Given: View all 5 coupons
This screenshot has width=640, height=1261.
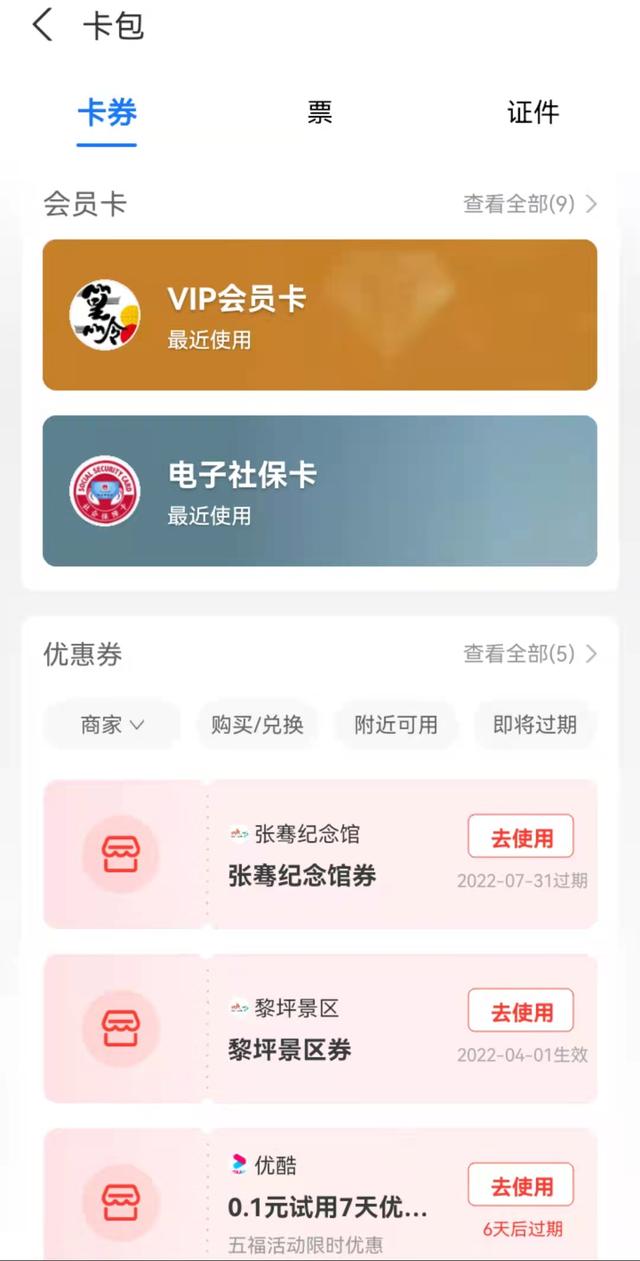Looking at the screenshot, I should coord(530,654).
